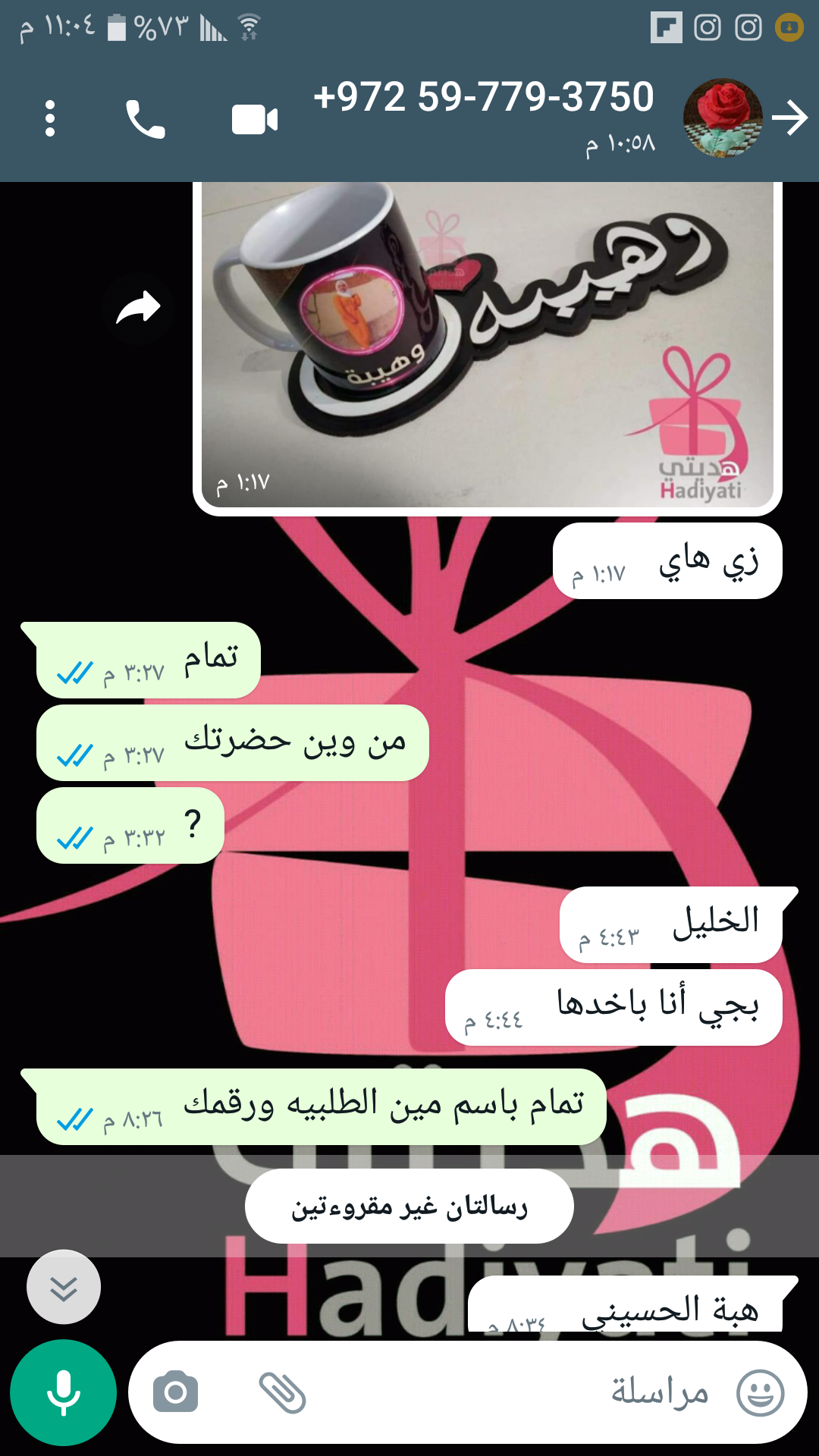Attach a file with the paperclip
This screenshot has height=1456, width=819.
(282, 1392)
